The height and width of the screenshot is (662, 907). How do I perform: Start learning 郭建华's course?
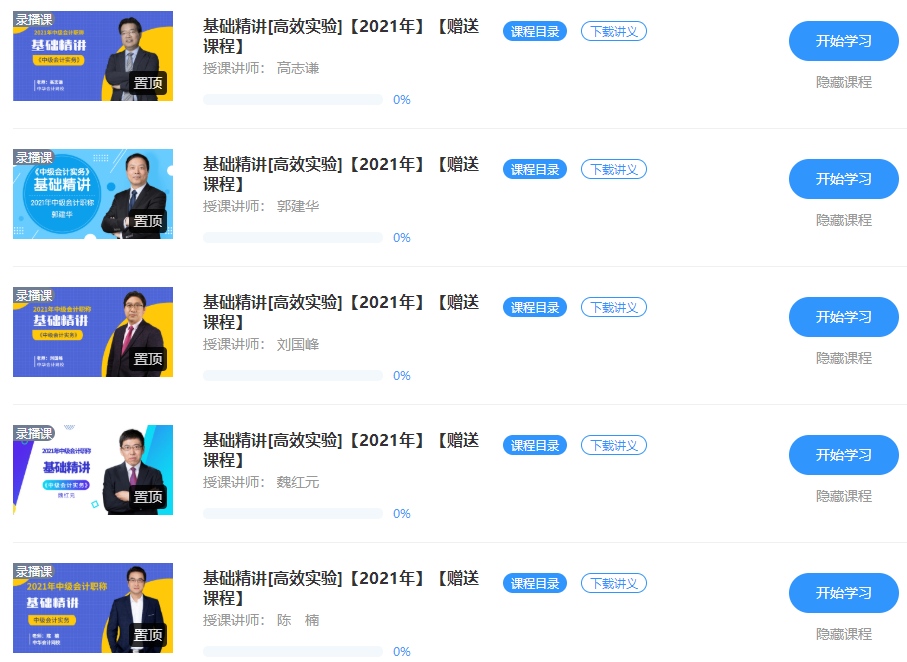(x=843, y=179)
